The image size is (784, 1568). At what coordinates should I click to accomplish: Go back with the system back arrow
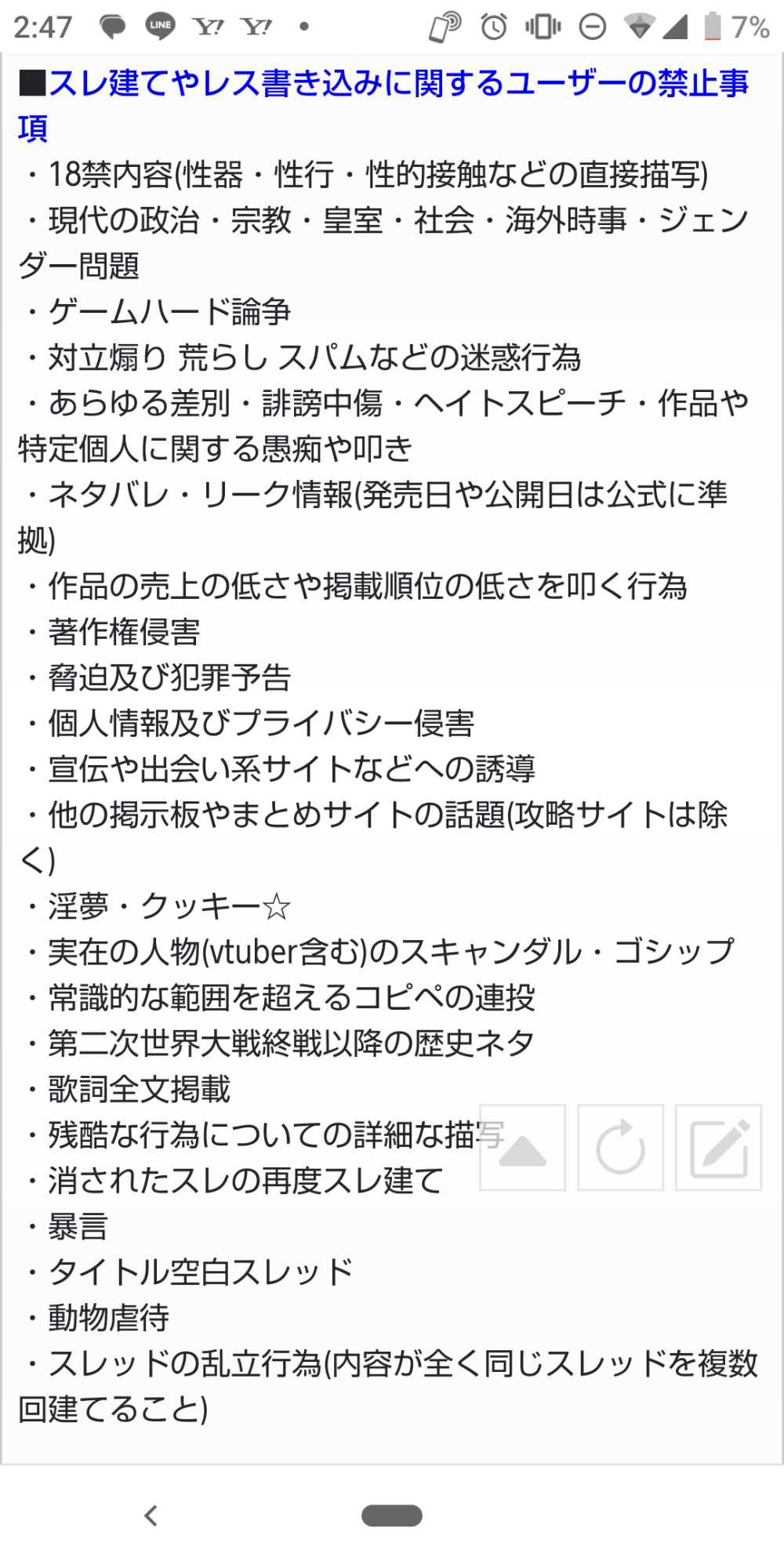coord(151,1515)
